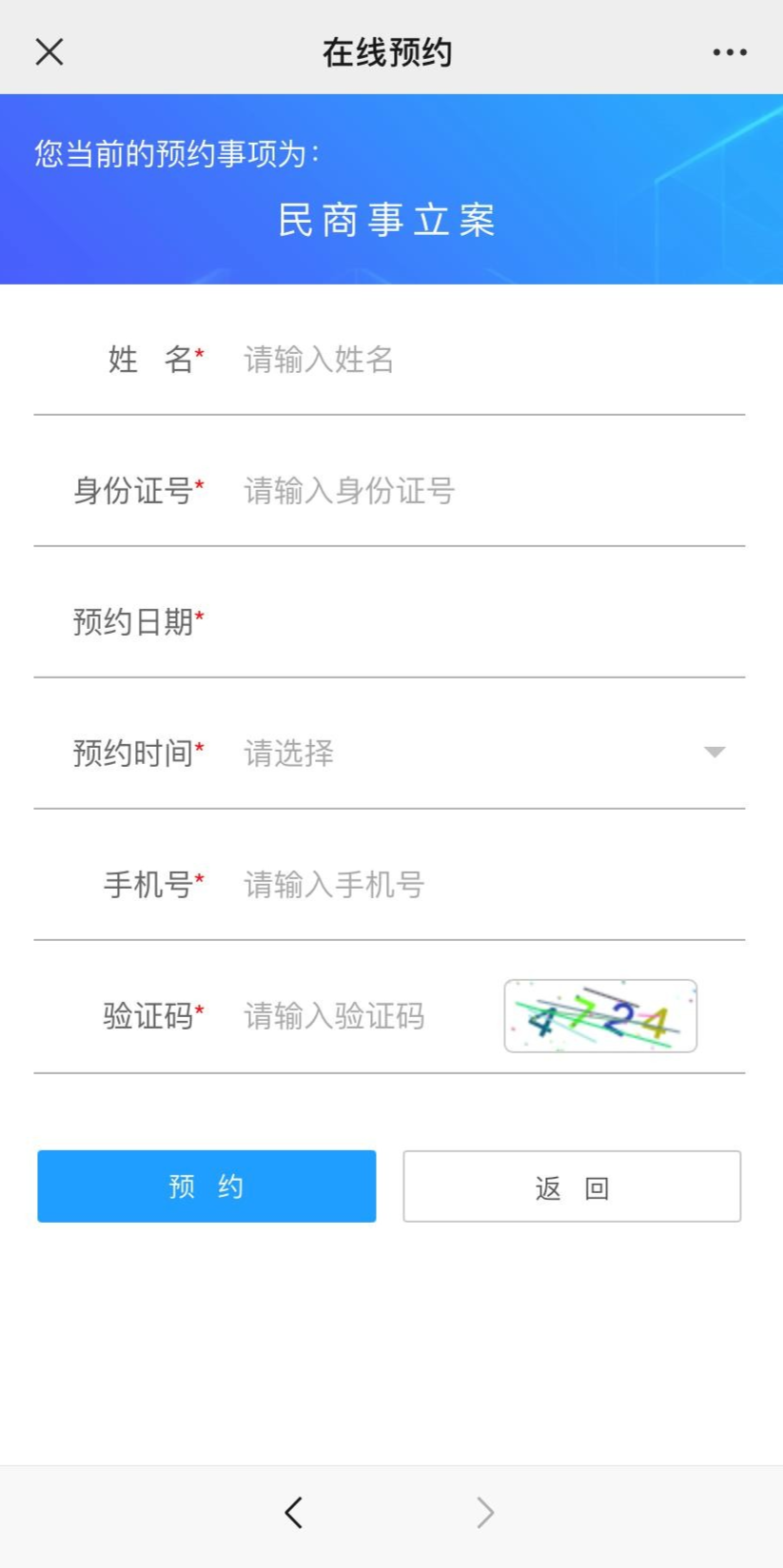Refresh the captcha image

[600, 1016]
